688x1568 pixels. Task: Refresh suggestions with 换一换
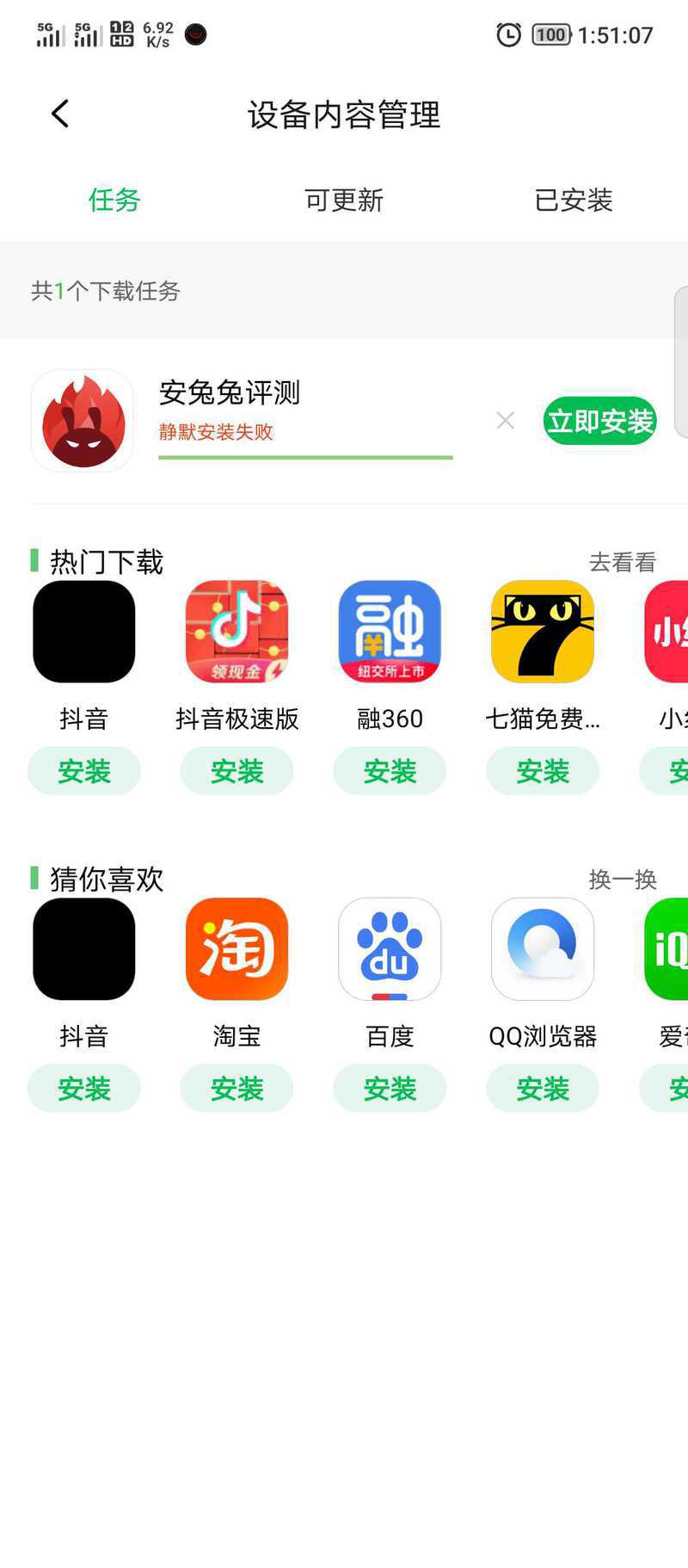tap(623, 879)
